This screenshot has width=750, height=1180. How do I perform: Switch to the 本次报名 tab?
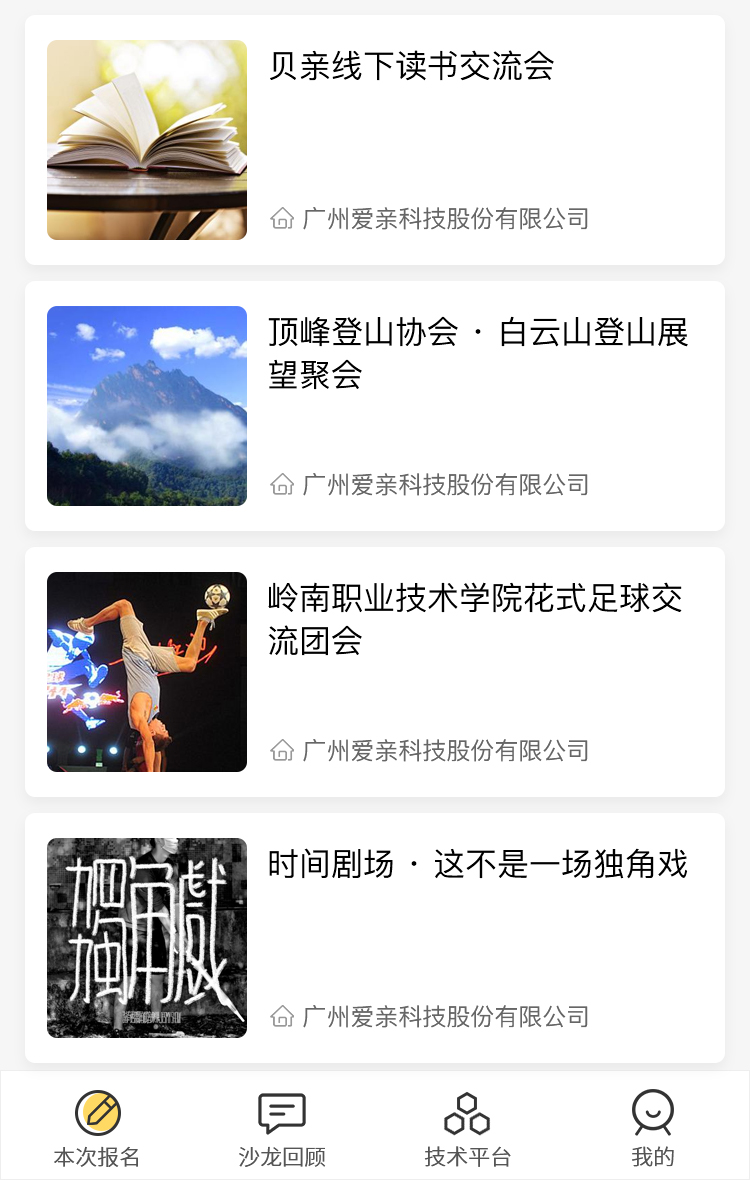point(97,1128)
